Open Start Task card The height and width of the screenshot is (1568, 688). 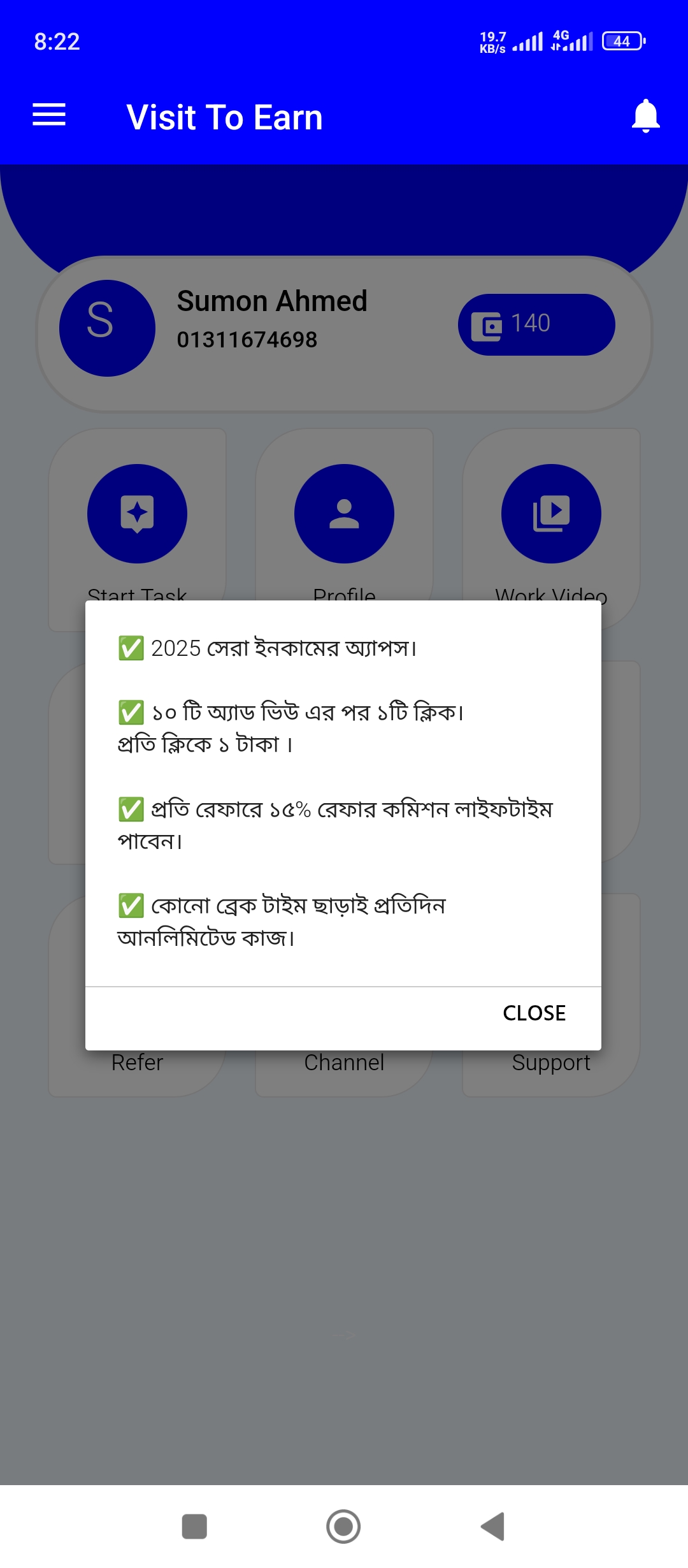coord(138,530)
